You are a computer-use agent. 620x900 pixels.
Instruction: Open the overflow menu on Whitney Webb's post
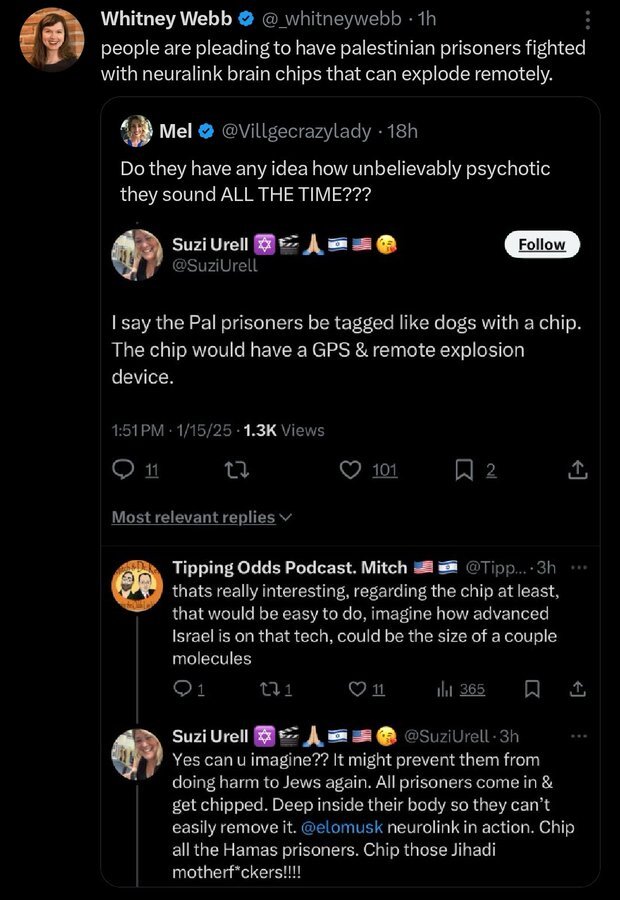click(x=587, y=21)
